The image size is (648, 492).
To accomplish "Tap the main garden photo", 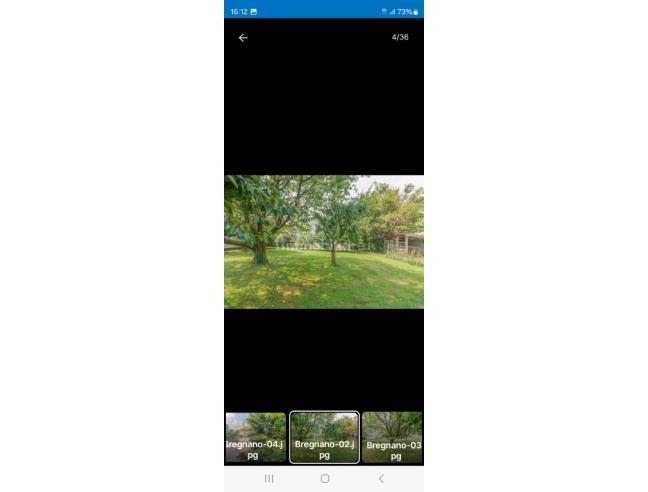I will coord(323,242).
